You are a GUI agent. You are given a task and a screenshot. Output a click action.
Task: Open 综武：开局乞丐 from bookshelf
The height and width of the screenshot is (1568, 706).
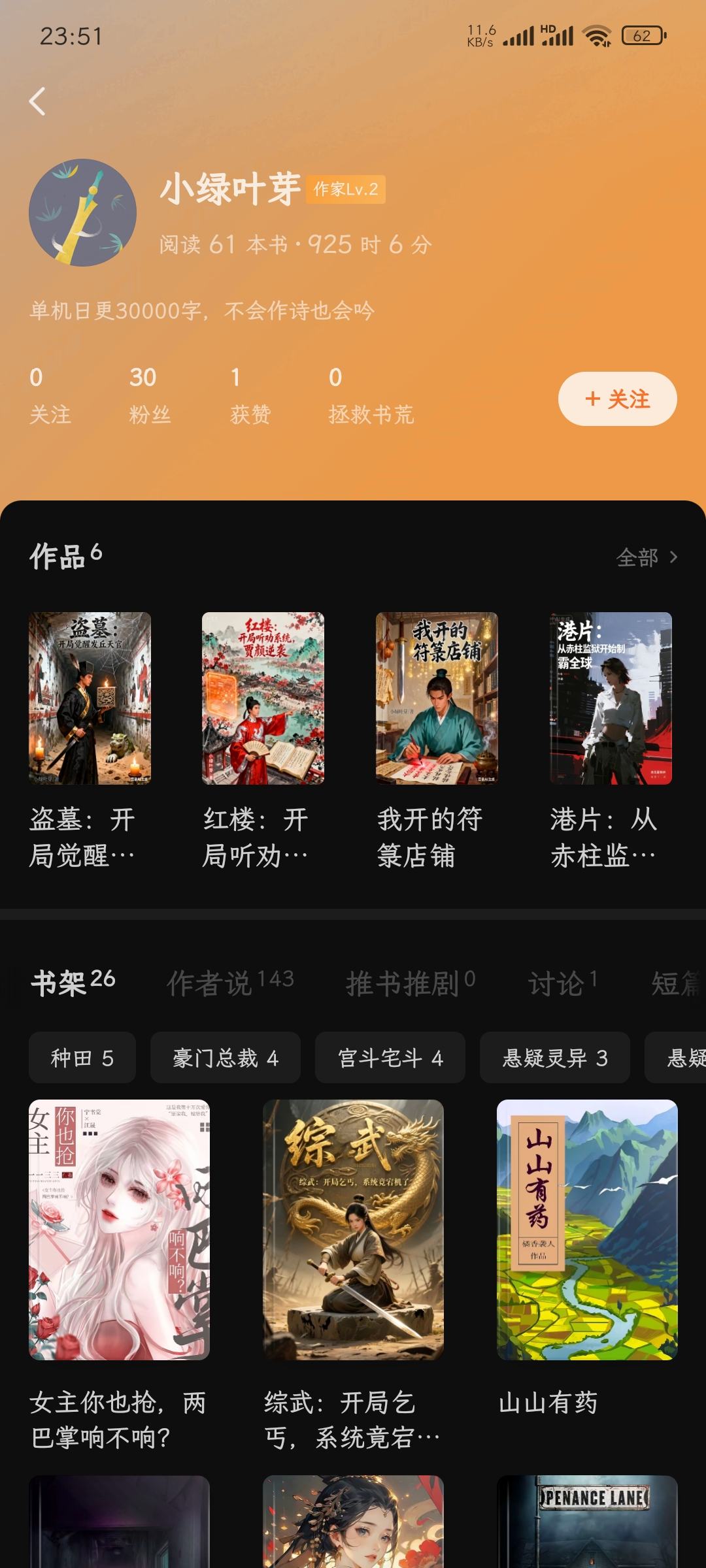pyautogui.click(x=353, y=1230)
